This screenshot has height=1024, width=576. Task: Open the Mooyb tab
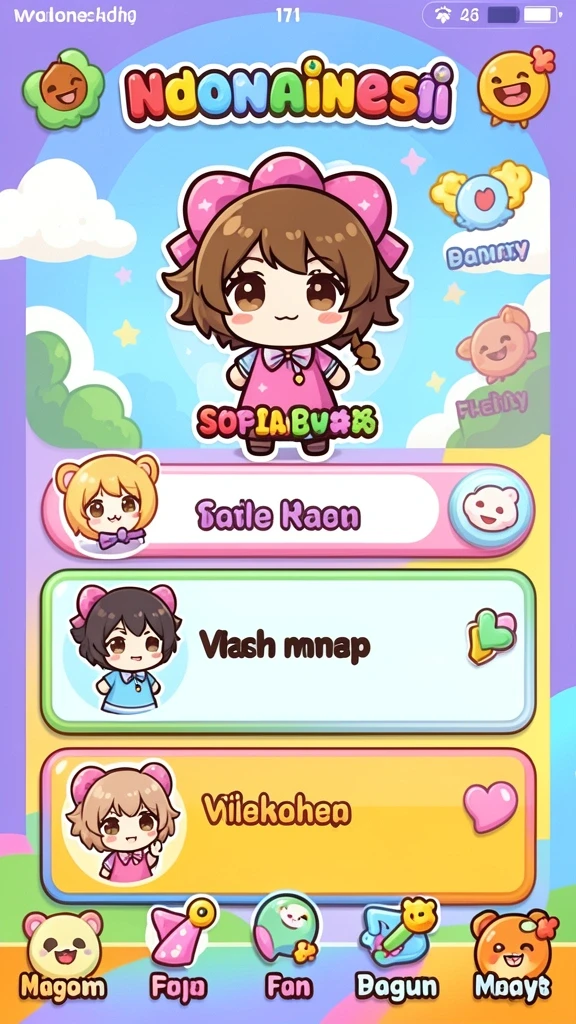coord(513,955)
